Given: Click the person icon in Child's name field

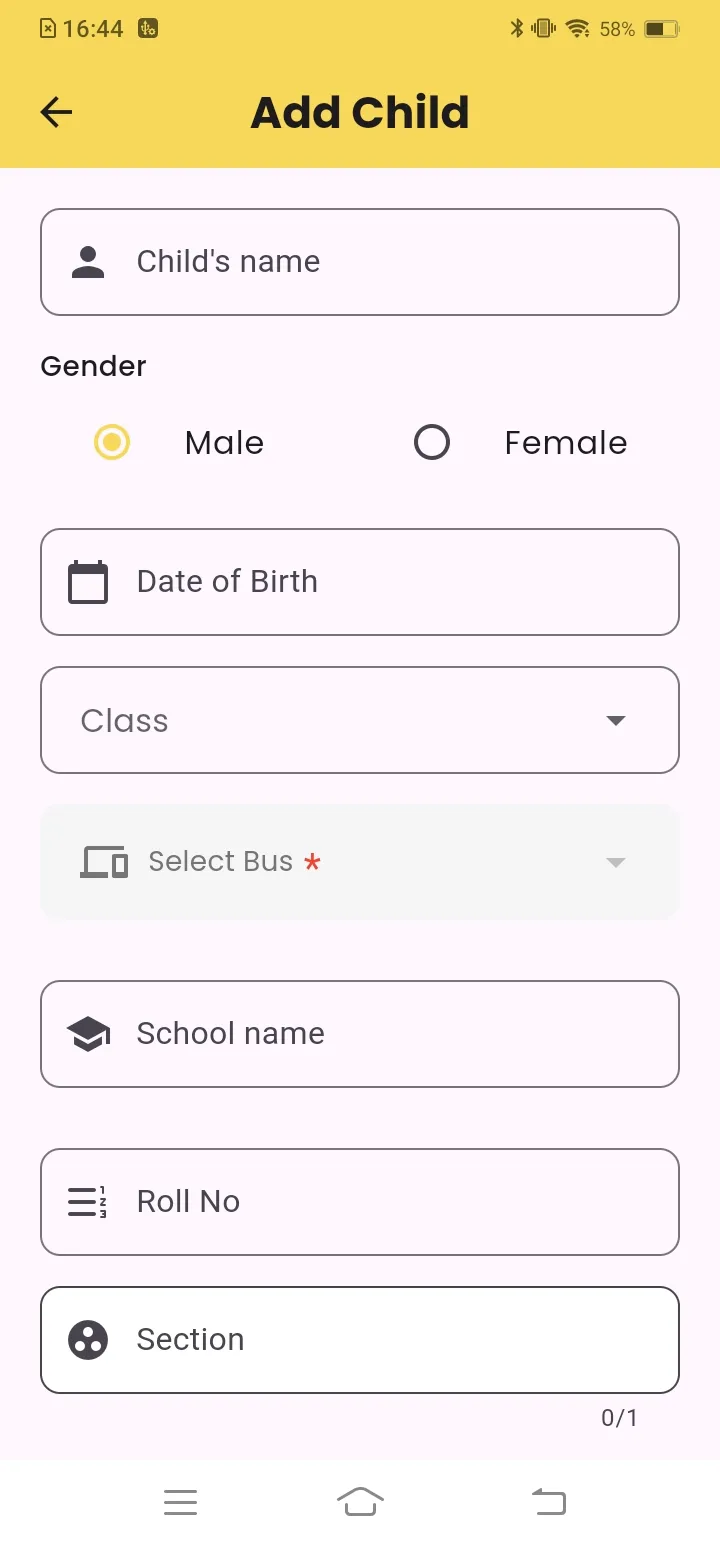Looking at the screenshot, I should (x=88, y=261).
